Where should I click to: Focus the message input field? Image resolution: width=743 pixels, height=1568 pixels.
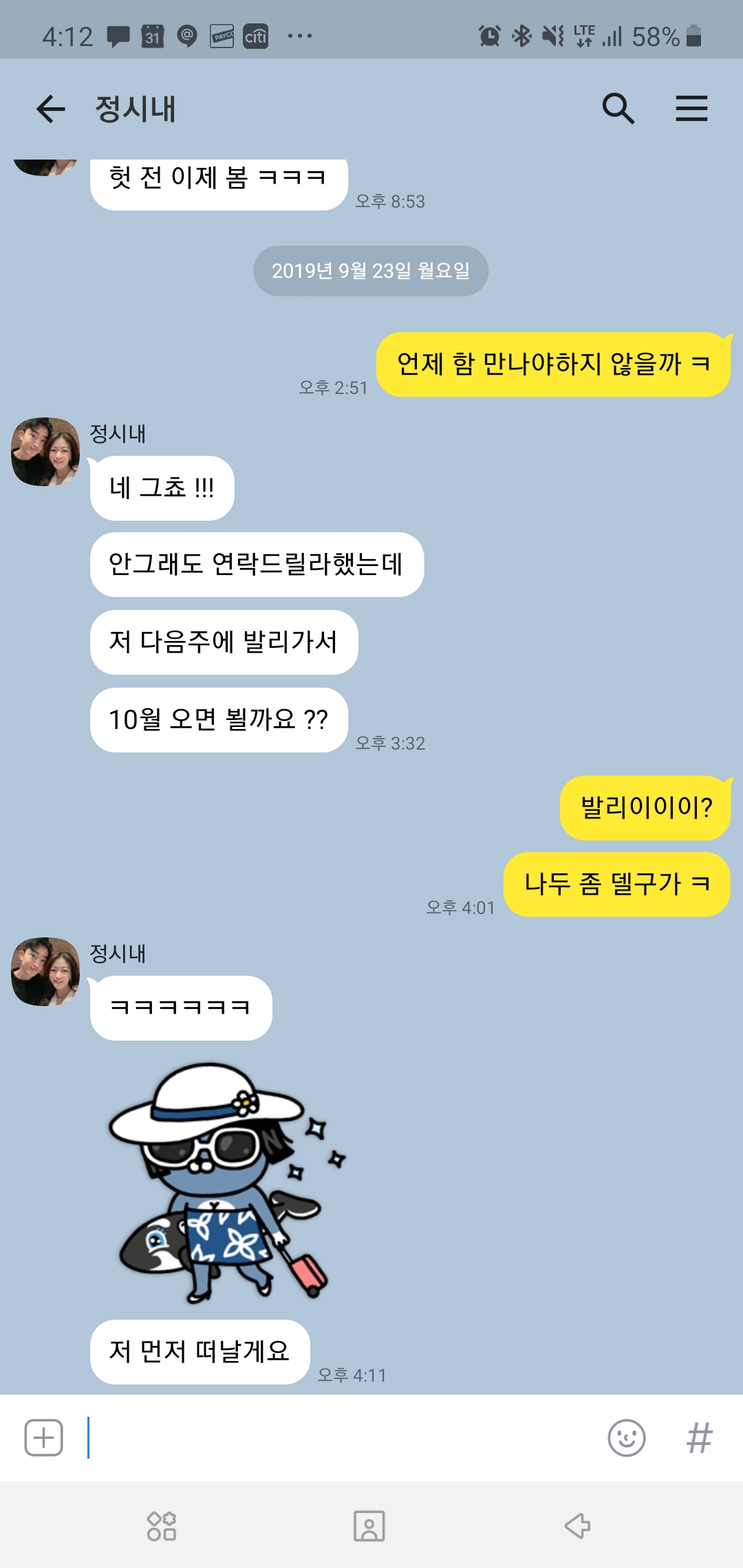pyautogui.click(x=344, y=1437)
